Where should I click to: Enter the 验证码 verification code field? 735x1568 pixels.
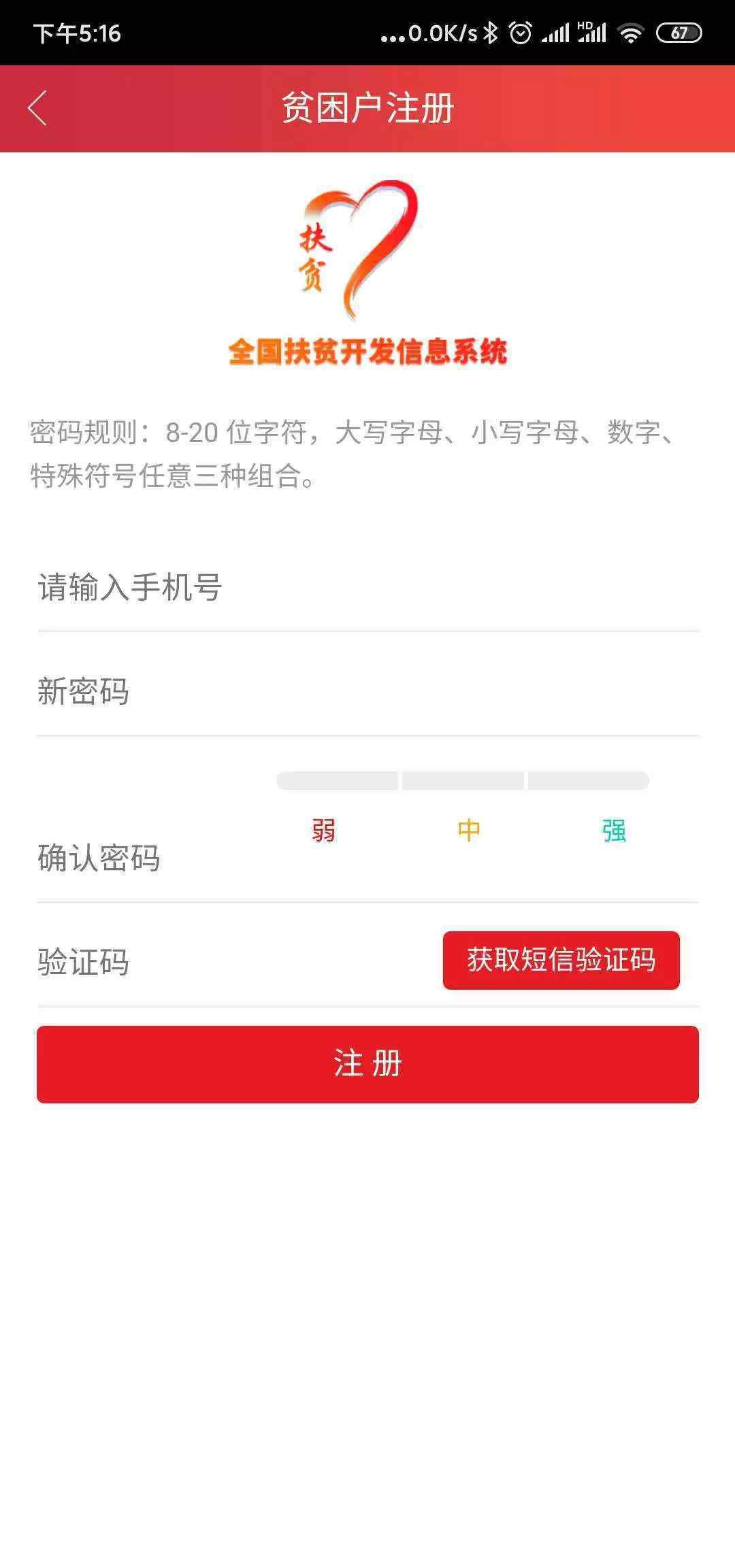(x=231, y=961)
